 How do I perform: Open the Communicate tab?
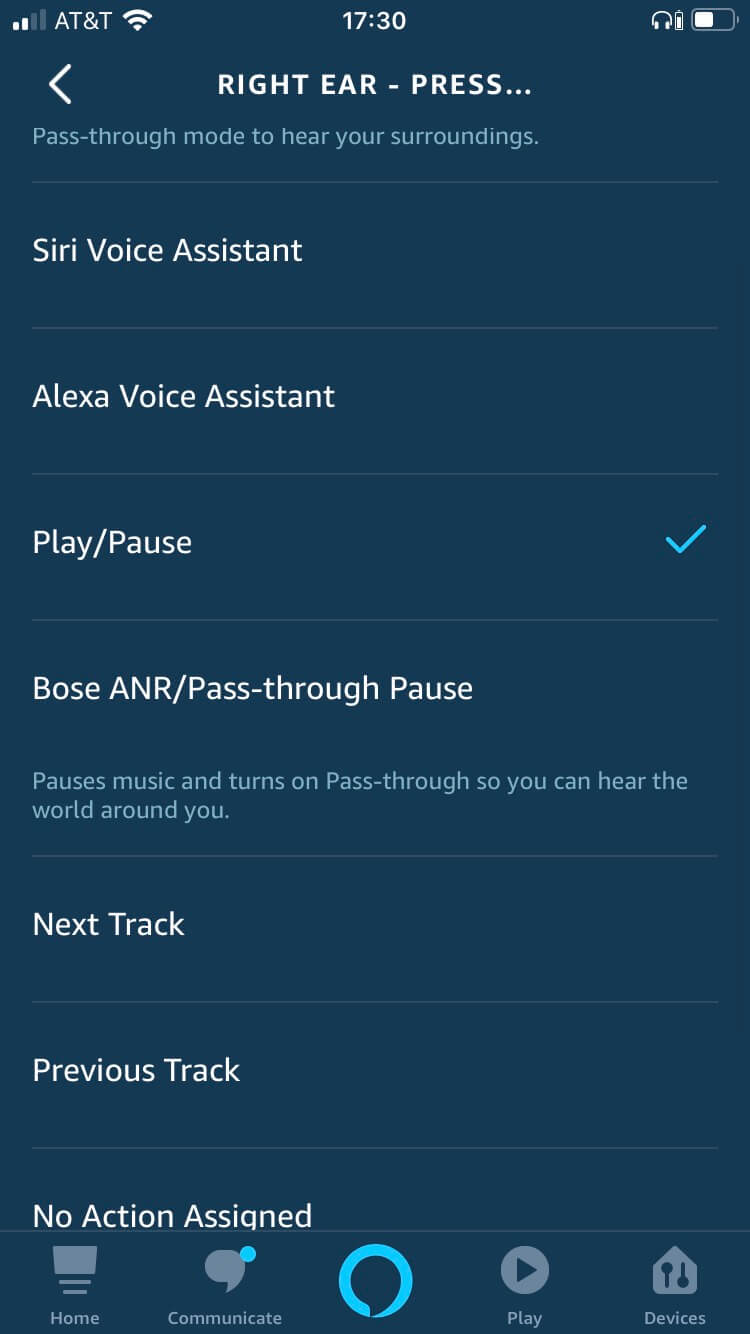225,1286
